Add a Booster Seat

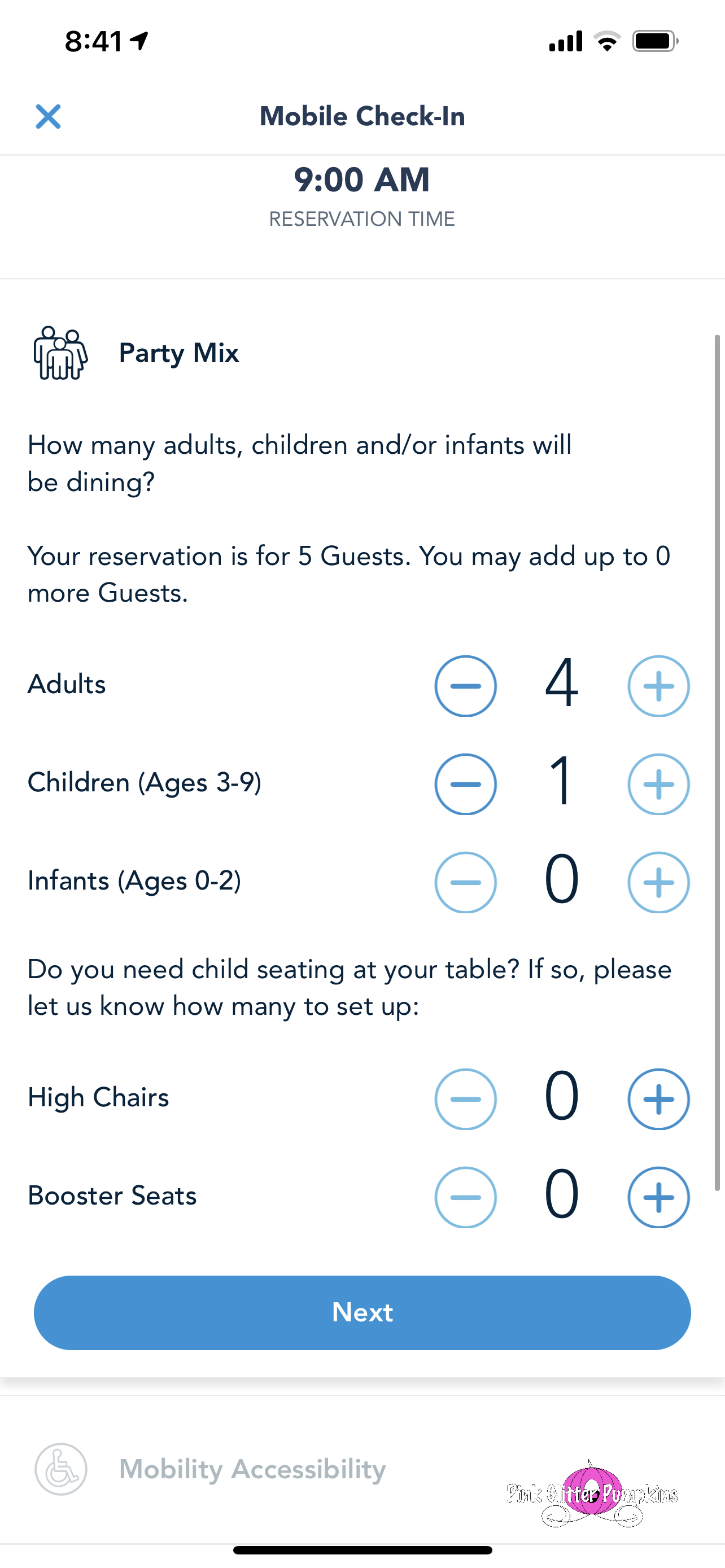tap(658, 1197)
